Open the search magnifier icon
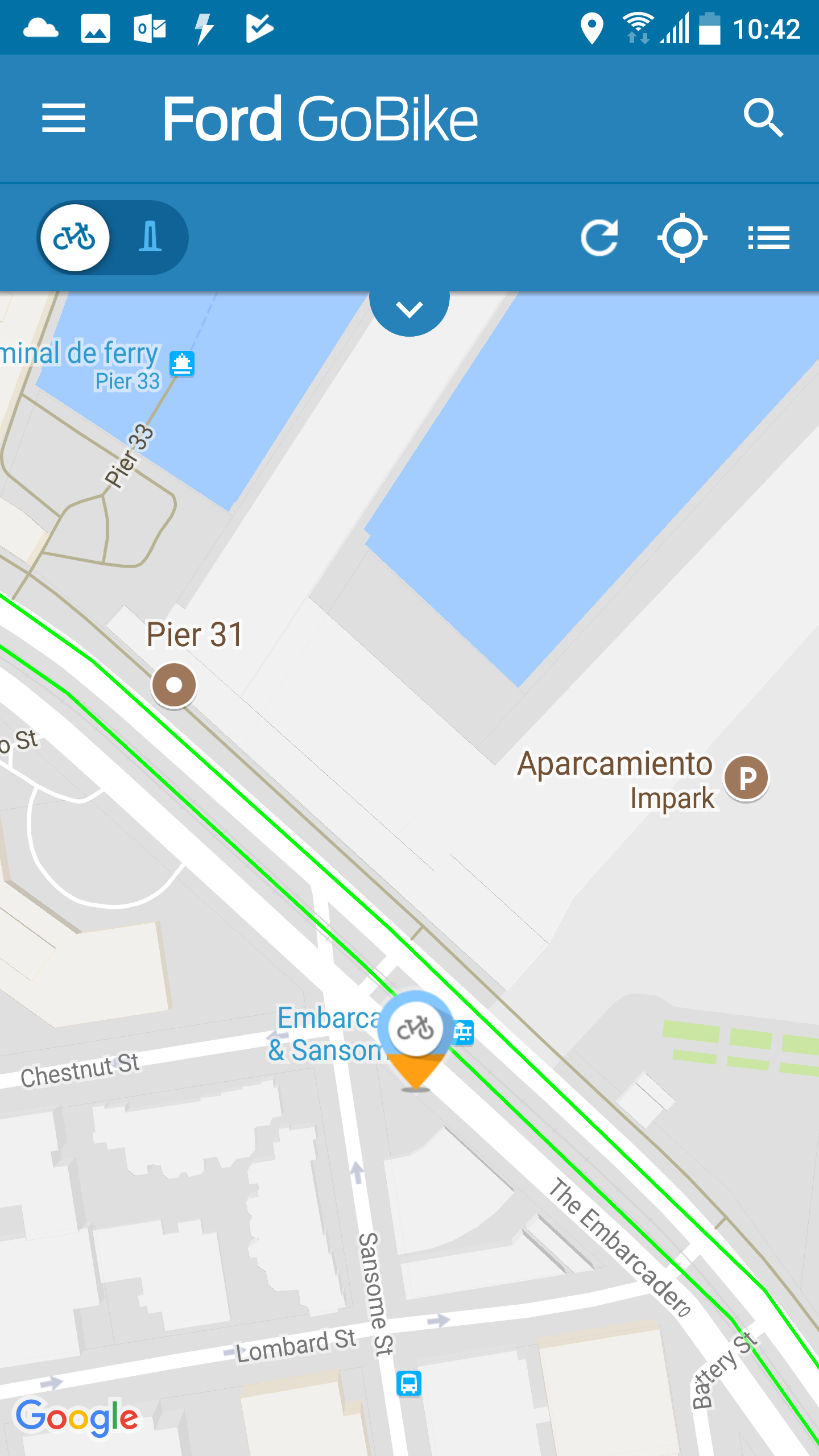Image resolution: width=819 pixels, height=1456 pixels. (763, 118)
